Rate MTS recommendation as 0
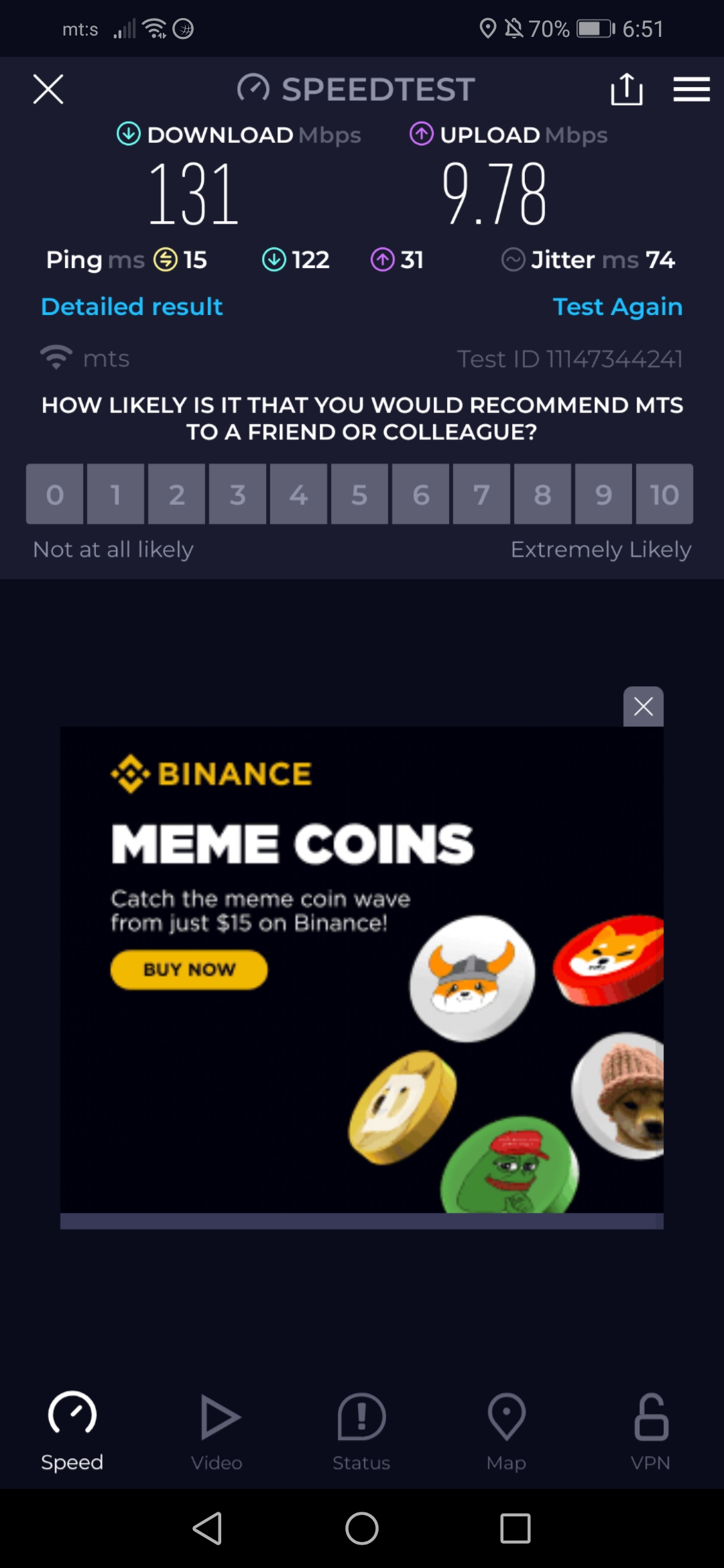 (55, 495)
